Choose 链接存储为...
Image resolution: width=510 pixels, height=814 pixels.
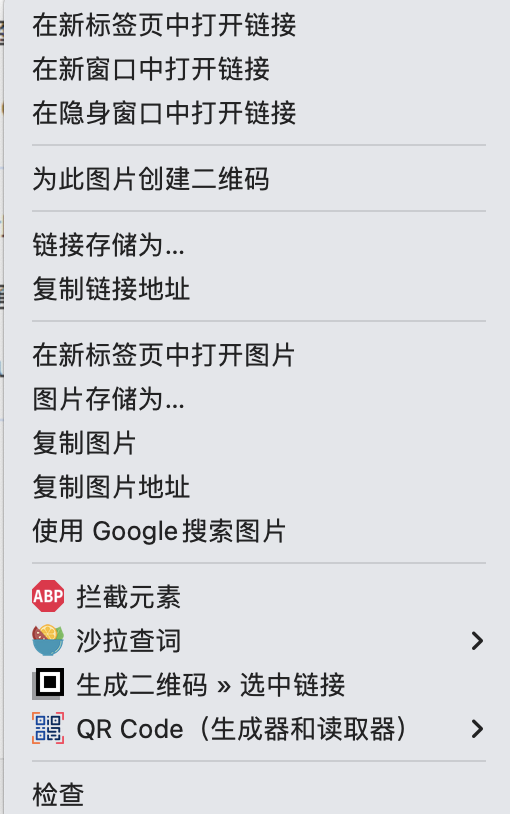(x=258, y=245)
